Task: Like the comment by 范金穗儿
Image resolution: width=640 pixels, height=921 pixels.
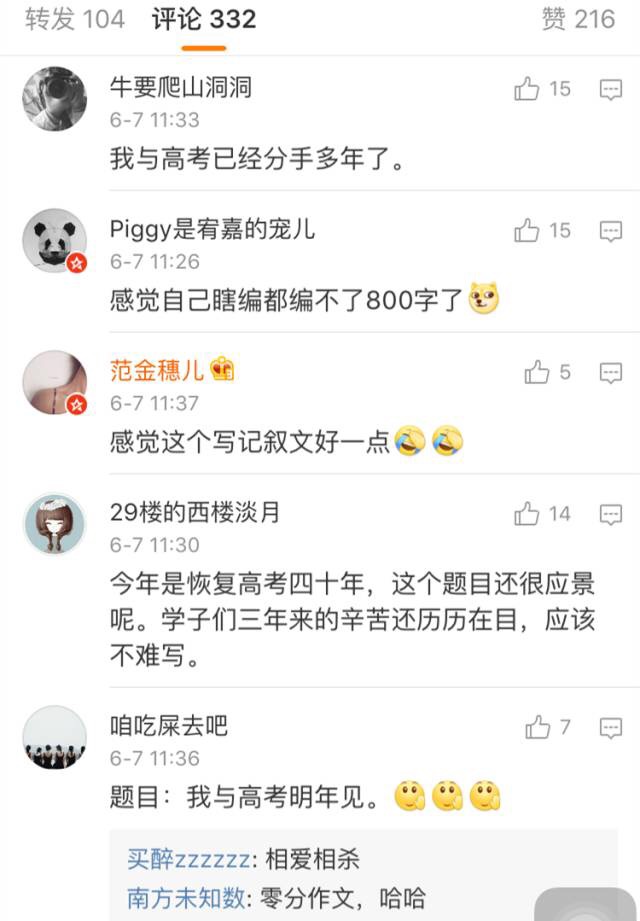Action: coord(537,373)
